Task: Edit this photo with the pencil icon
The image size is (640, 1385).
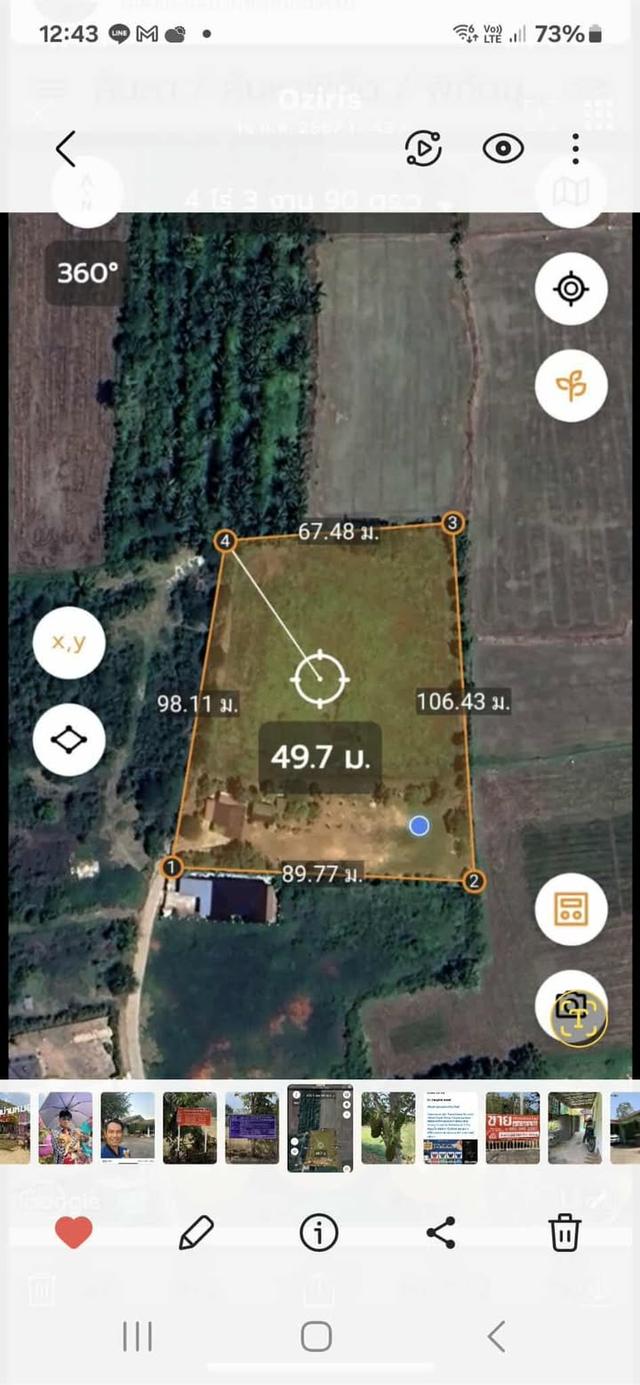Action: 196,1233
